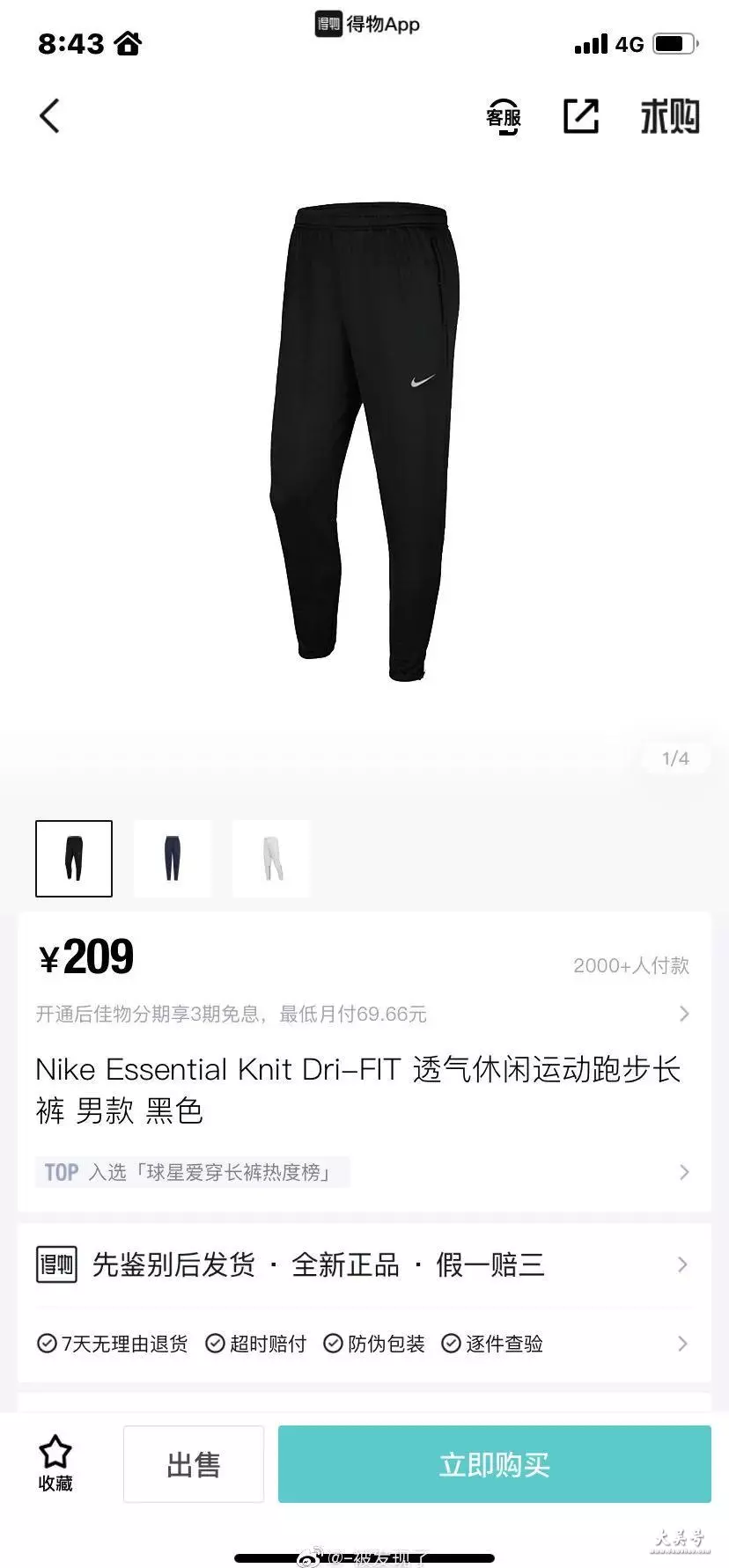Open 客服 customer service
The image size is (729, 1568).
pos(504,117)
